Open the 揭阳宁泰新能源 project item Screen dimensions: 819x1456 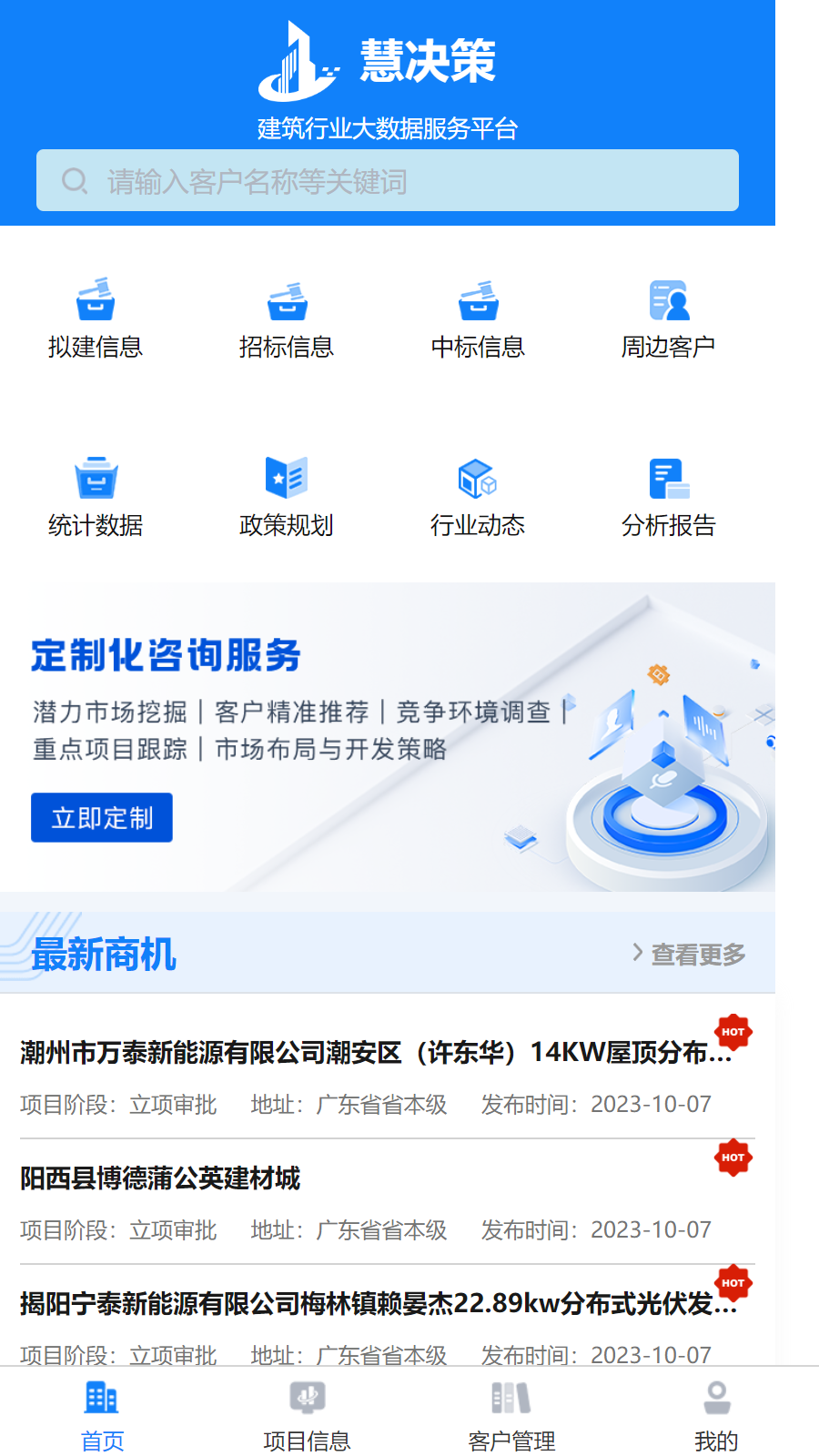[377, 1304]
